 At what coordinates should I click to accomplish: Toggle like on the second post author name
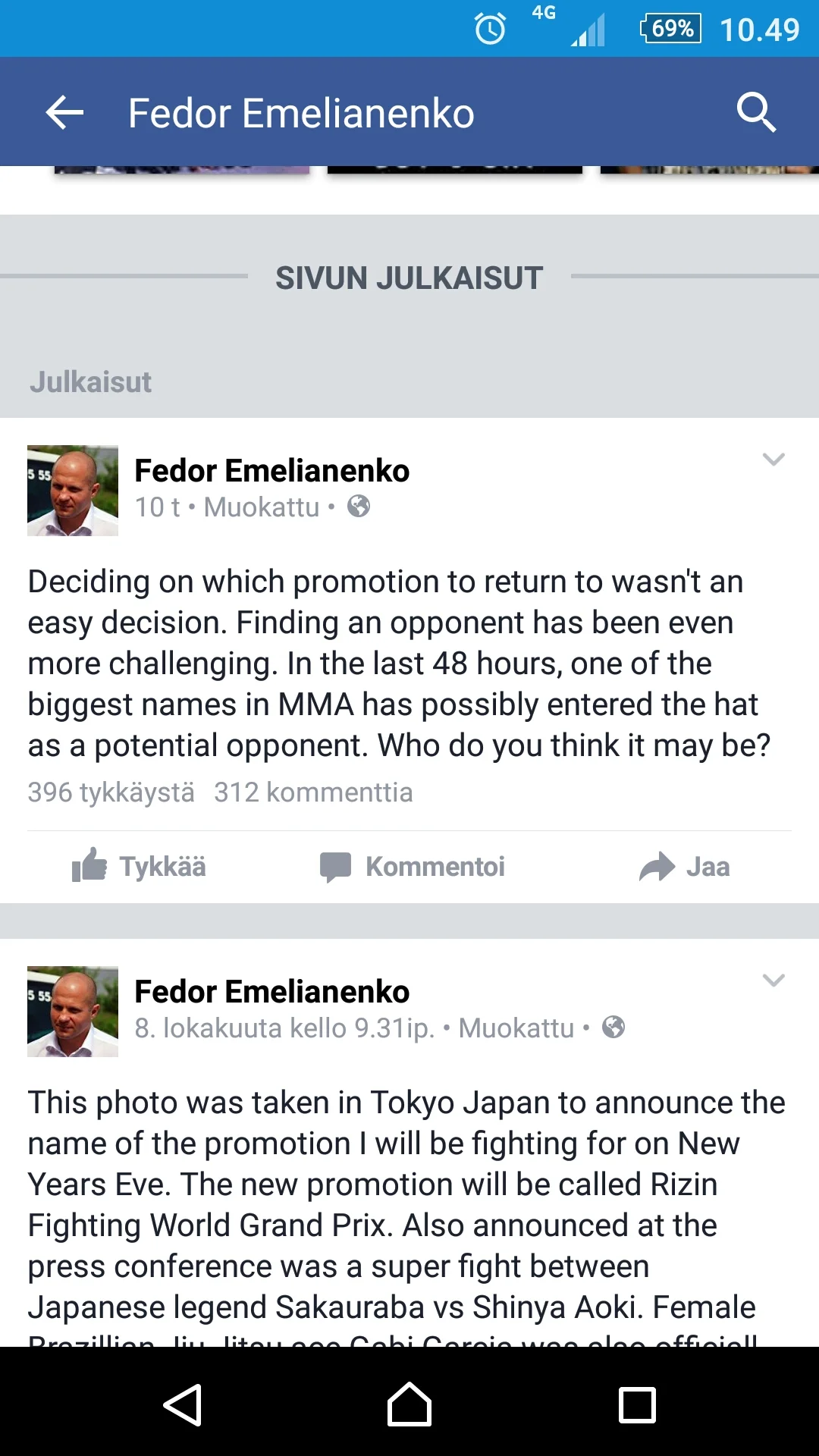point(271,990)
